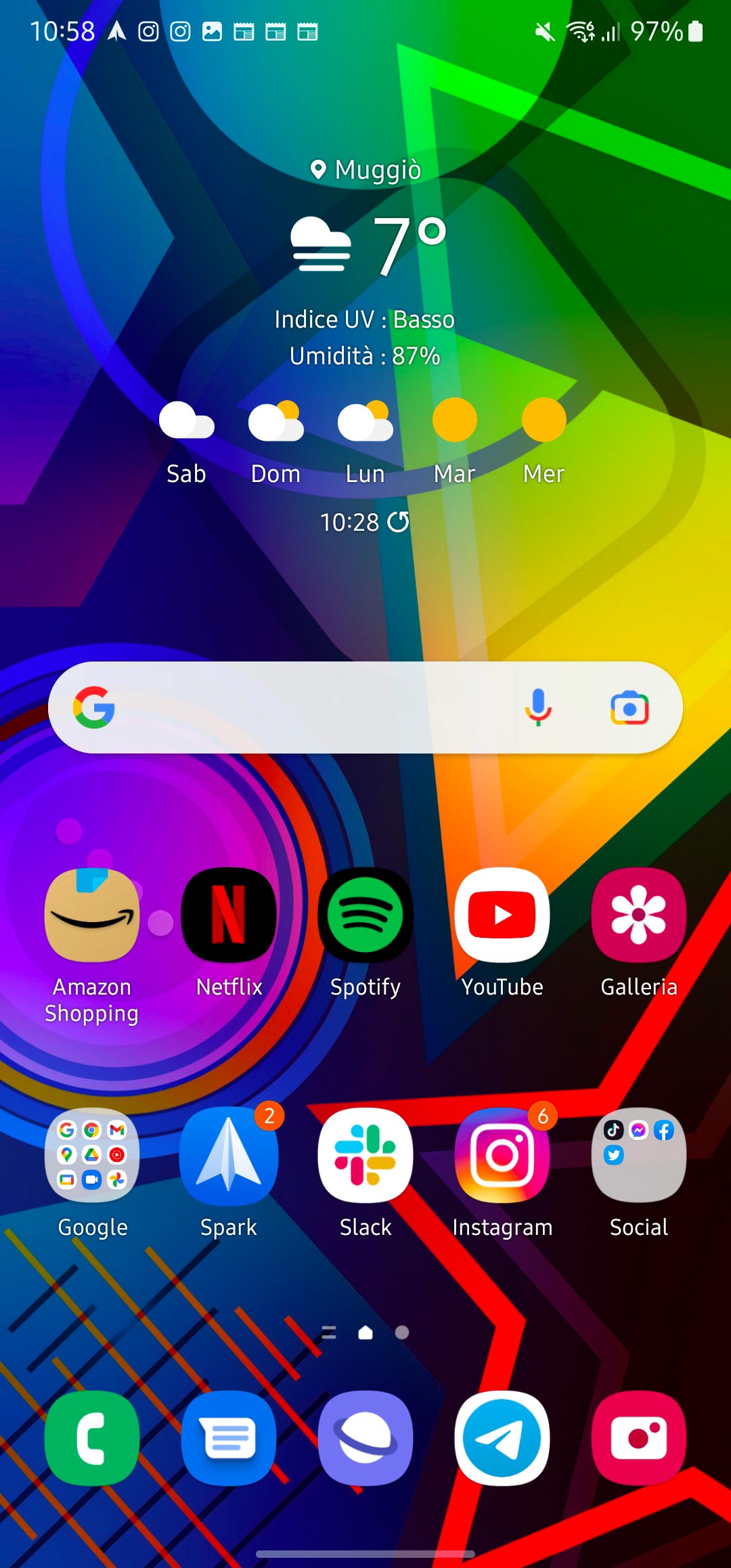Viewport: 731px width, 1568px height.
Task: Launch Samsung Internet browser
Action: 365,1438
